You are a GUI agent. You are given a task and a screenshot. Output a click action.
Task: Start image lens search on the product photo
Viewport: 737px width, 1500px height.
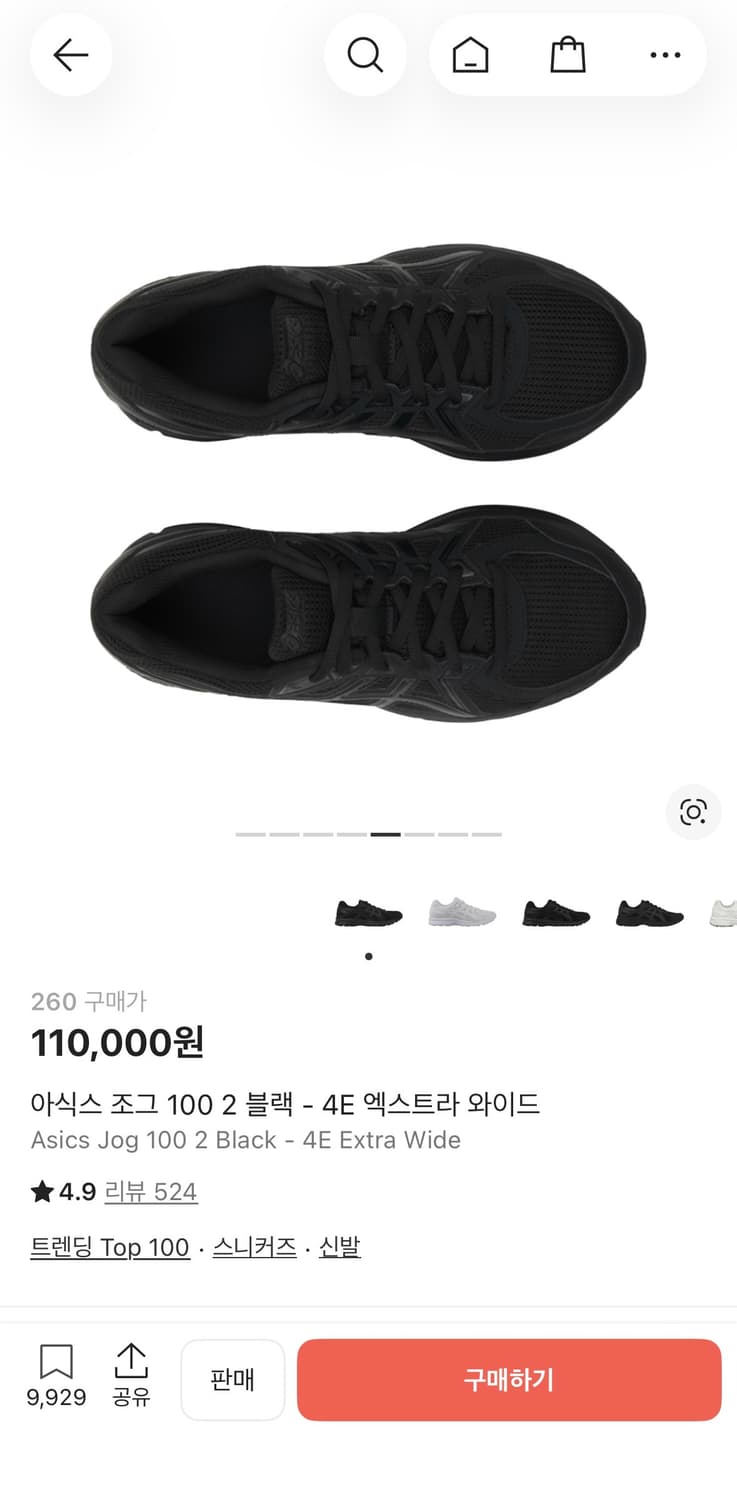click(693, 813)
